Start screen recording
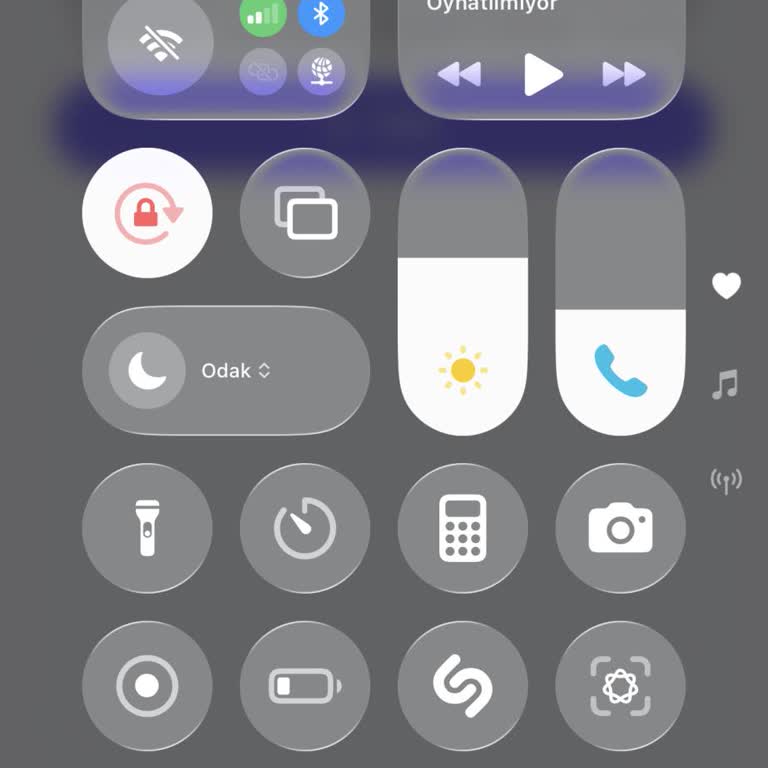The width and height of the screenshot is (768, 768). pos(147,686)
